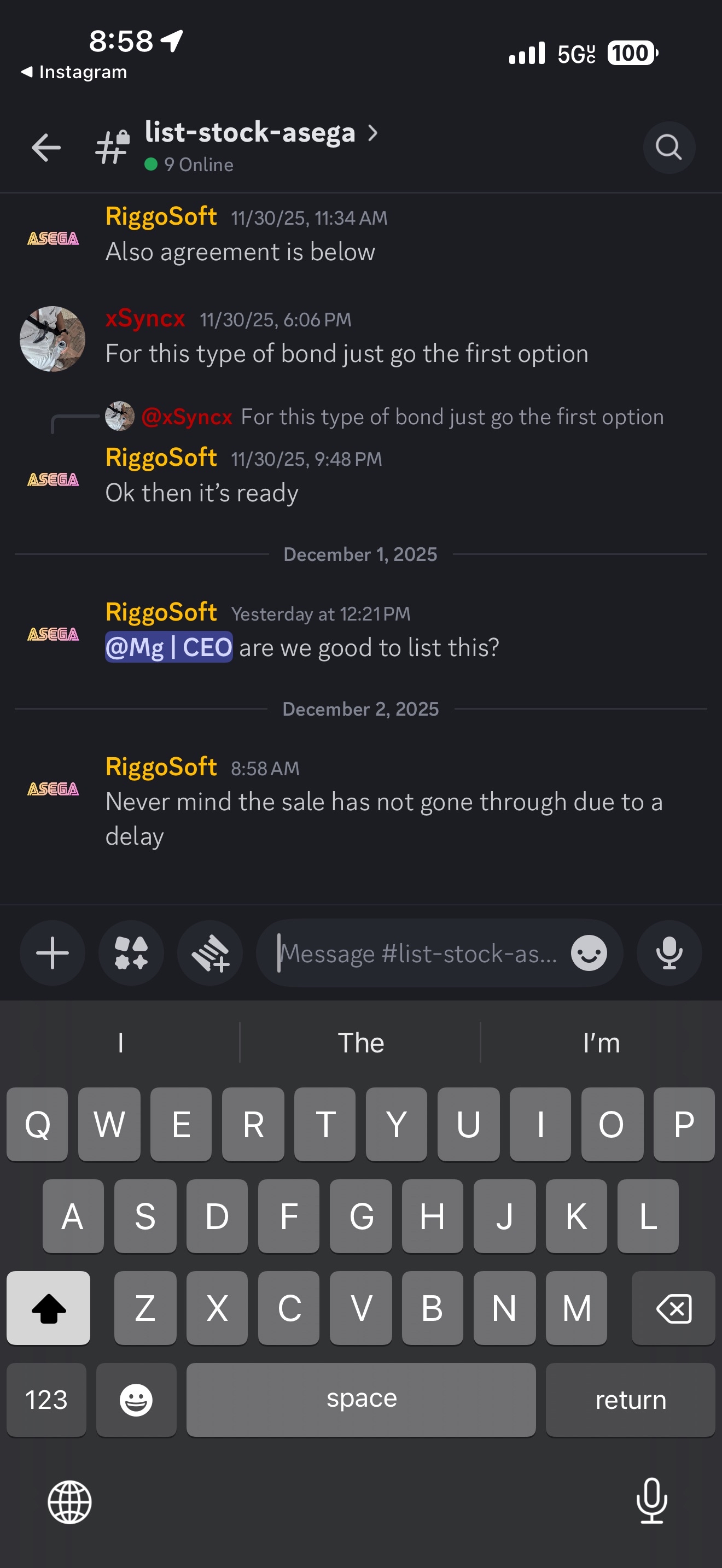
Task: Open the apps launcher icon
Action: 131,953
